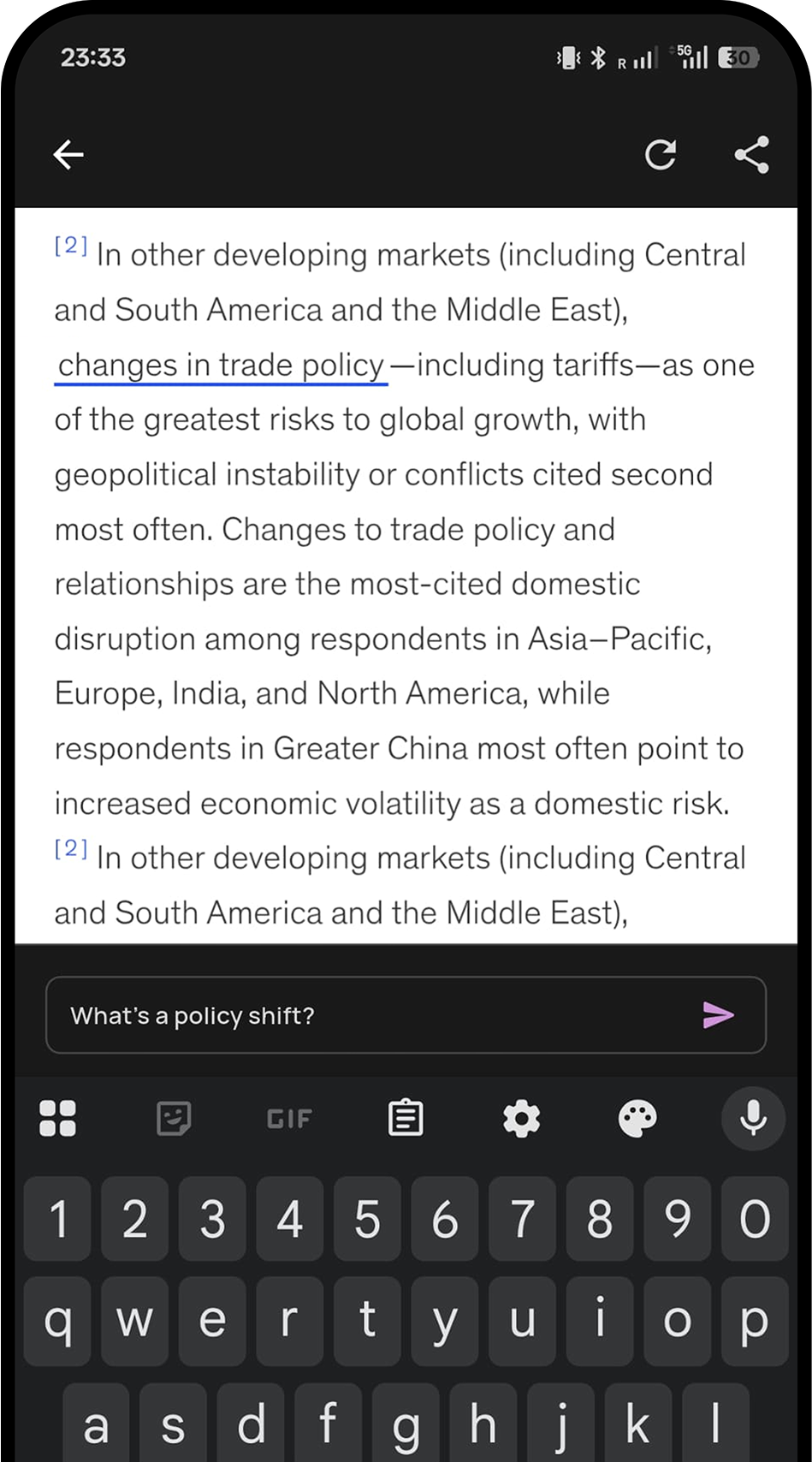Image resolution: width=812 pixels, height=1462 pixels.
Task: Tap the message input field
Action: click(x=342, y=1016)
